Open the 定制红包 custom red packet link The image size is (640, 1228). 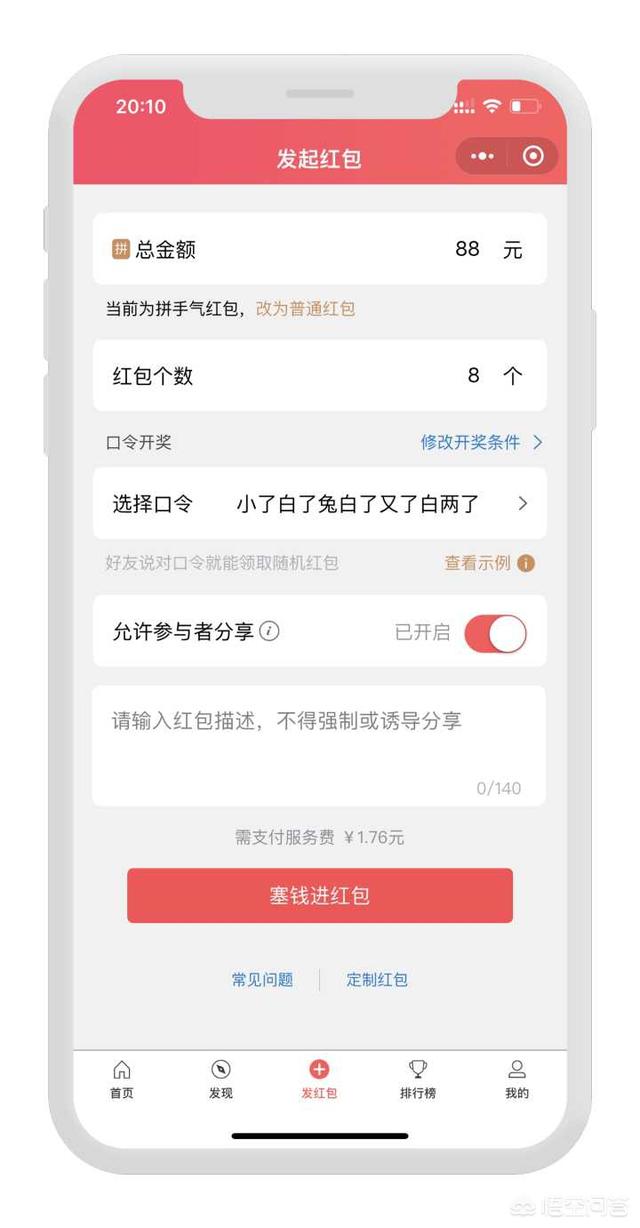point(377,980)
